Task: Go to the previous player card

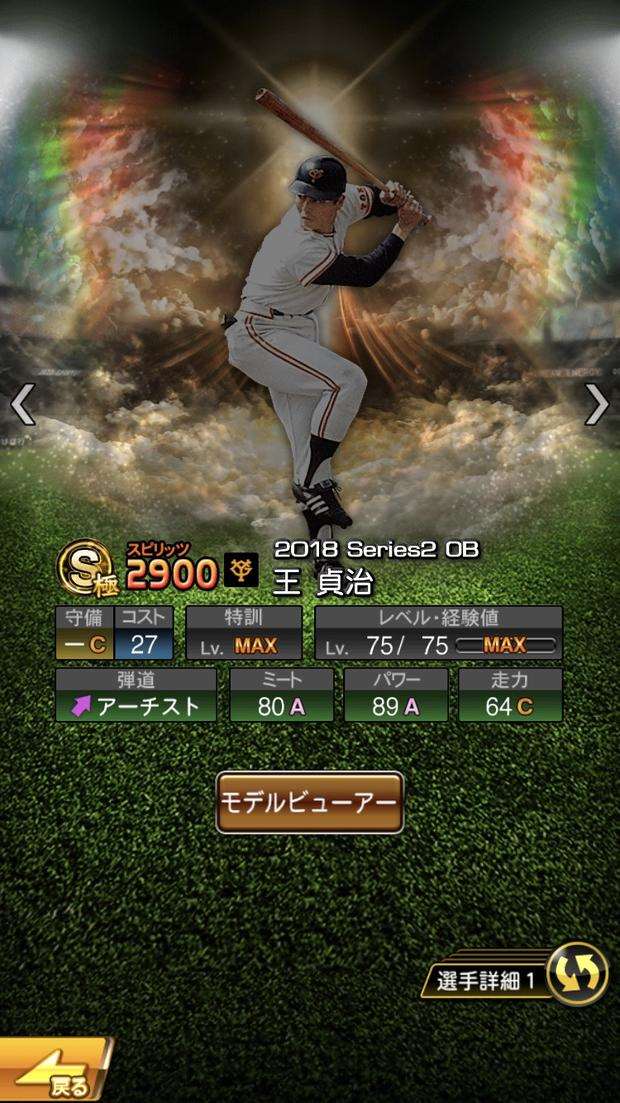Action: tap(22, 404)
